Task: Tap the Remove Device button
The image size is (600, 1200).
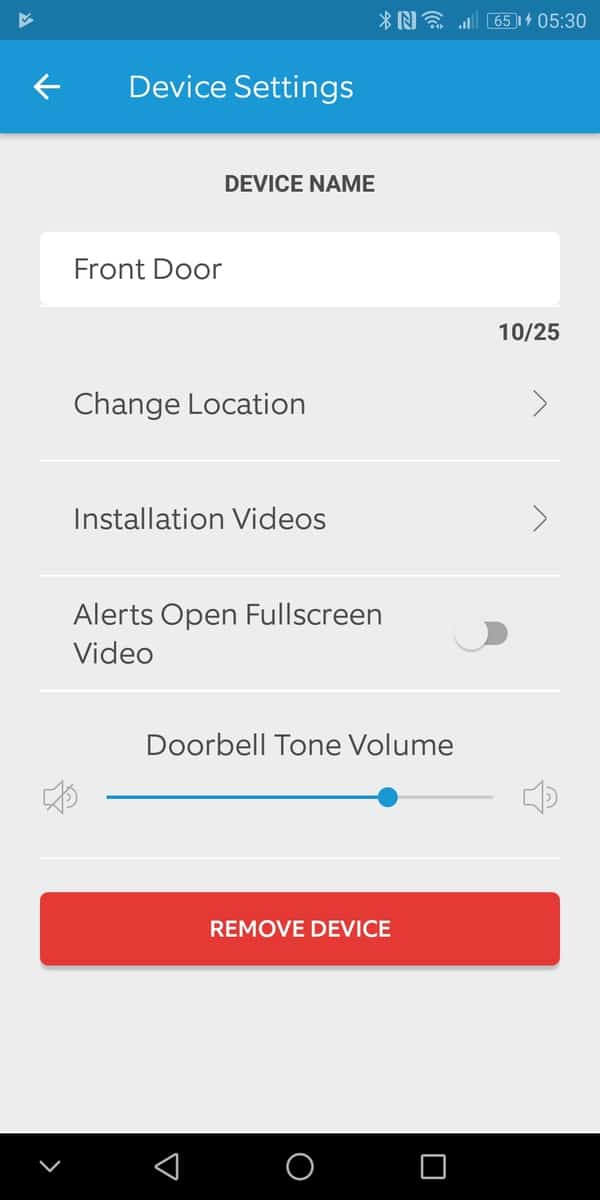Action: click(x=300, y=929)
